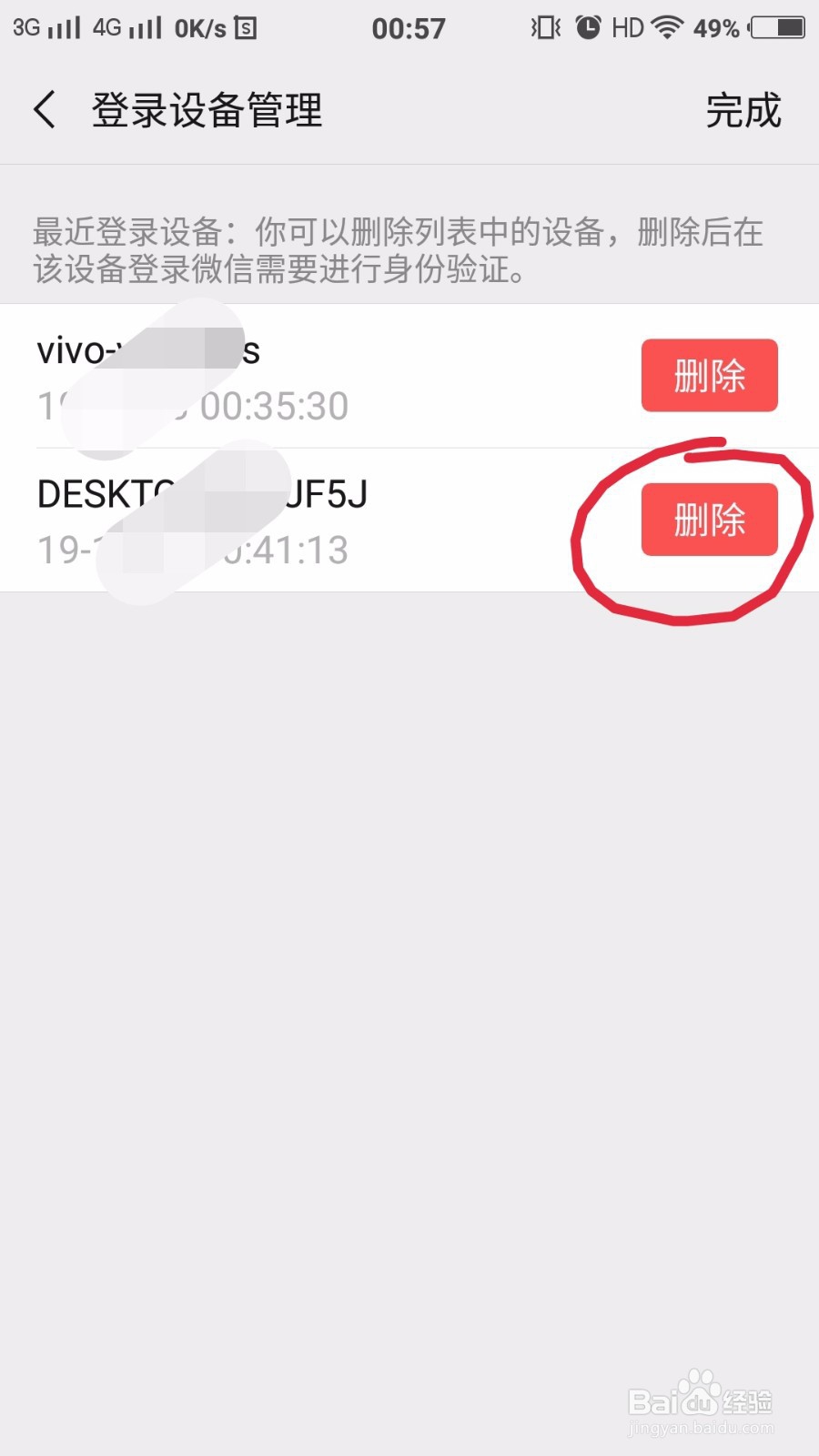Tap 完成 to finish editing devices

pos(744,109)
